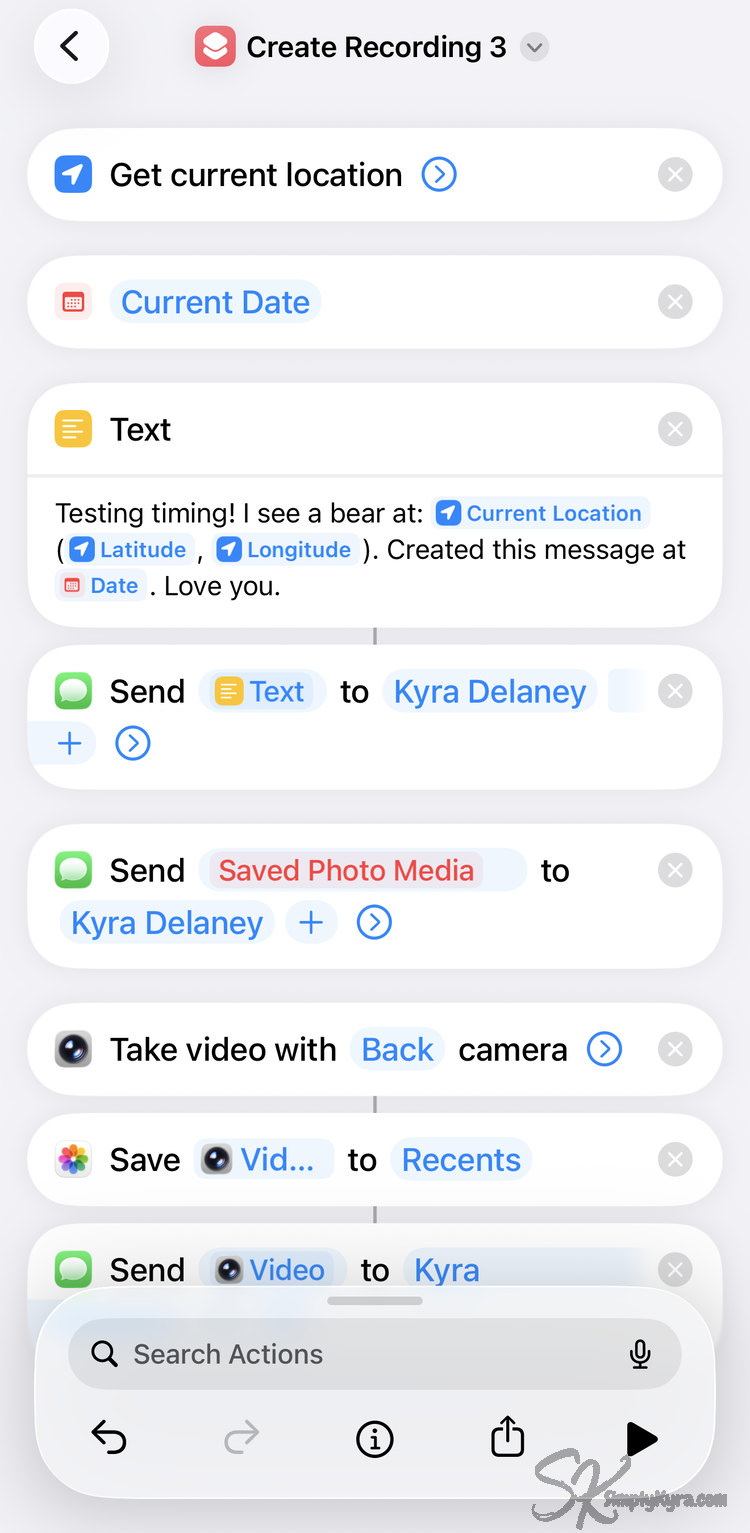Tap the location arrow icon on Get current location
The width and height of the screenshot is (750, 1533).
pyautogui.click(x=72, y=174)
